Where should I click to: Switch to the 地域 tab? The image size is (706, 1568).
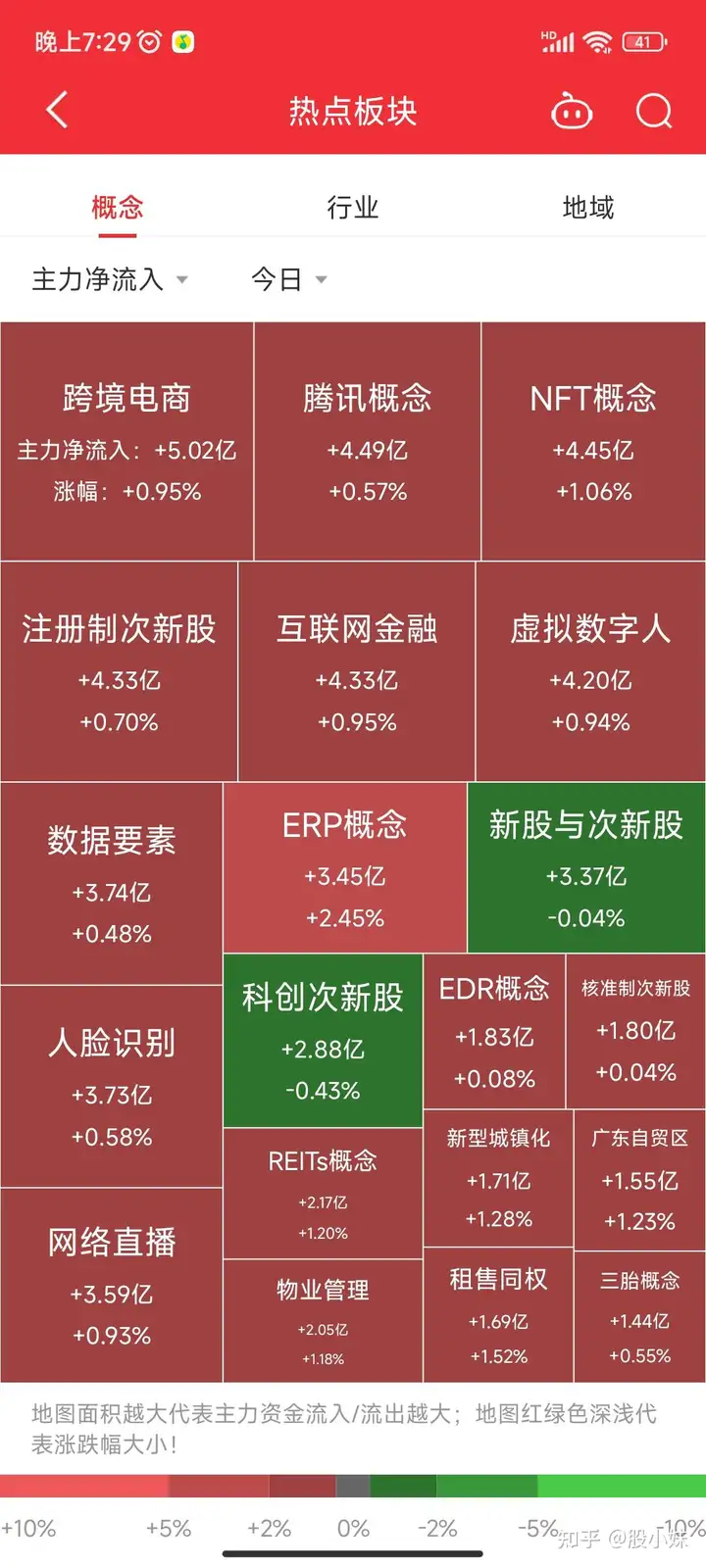coord(588,208)
